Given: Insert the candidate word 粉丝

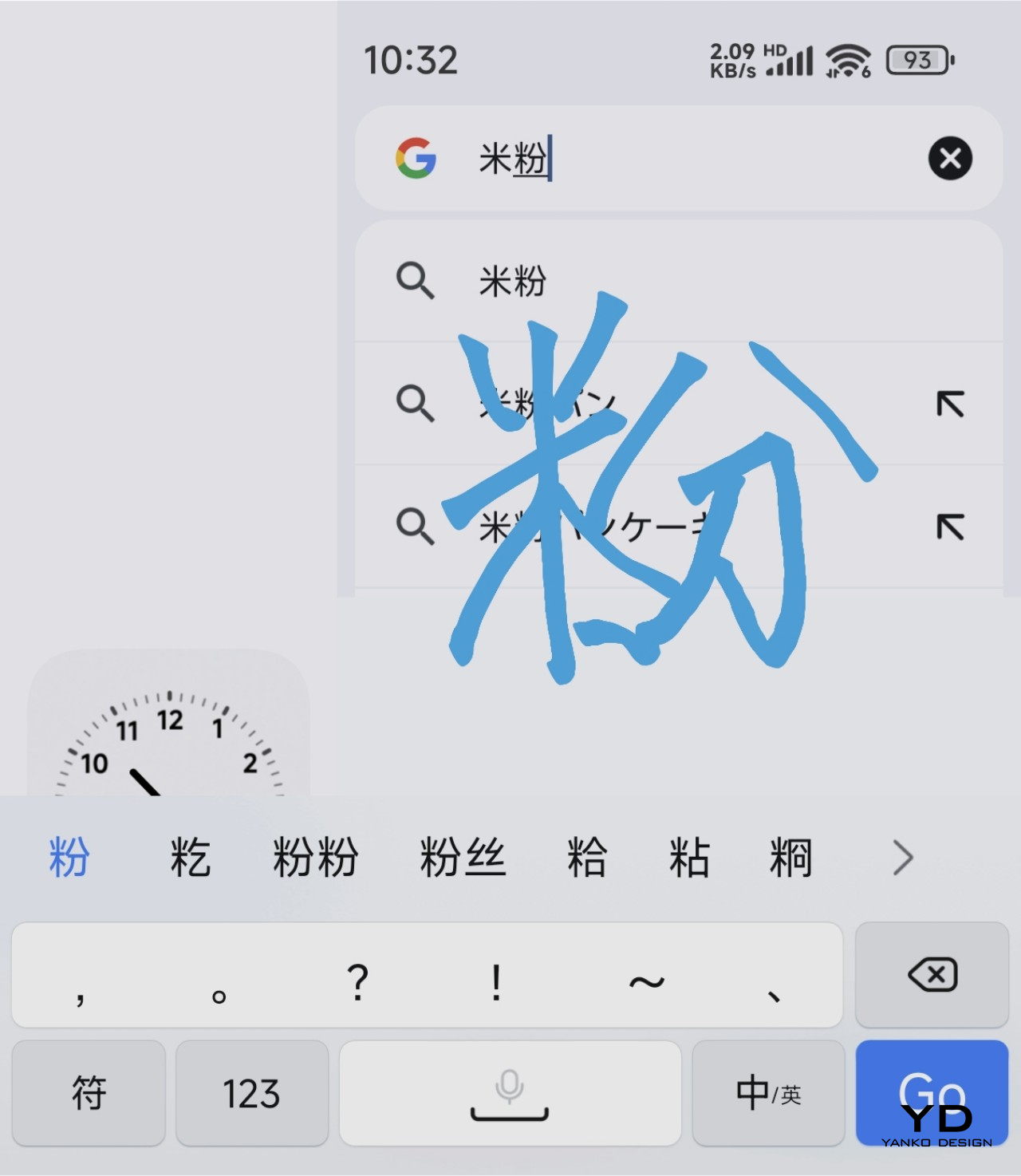Looking at the screenshot, I should coord(463,858).
